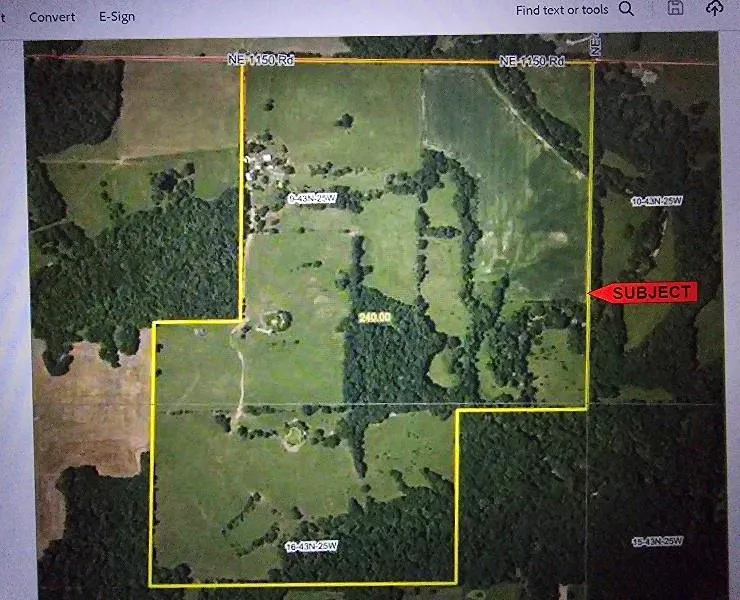The width and height of the screenshot is (740, 600).
Task: Search with Find text or tools
Action: (575, 10)
